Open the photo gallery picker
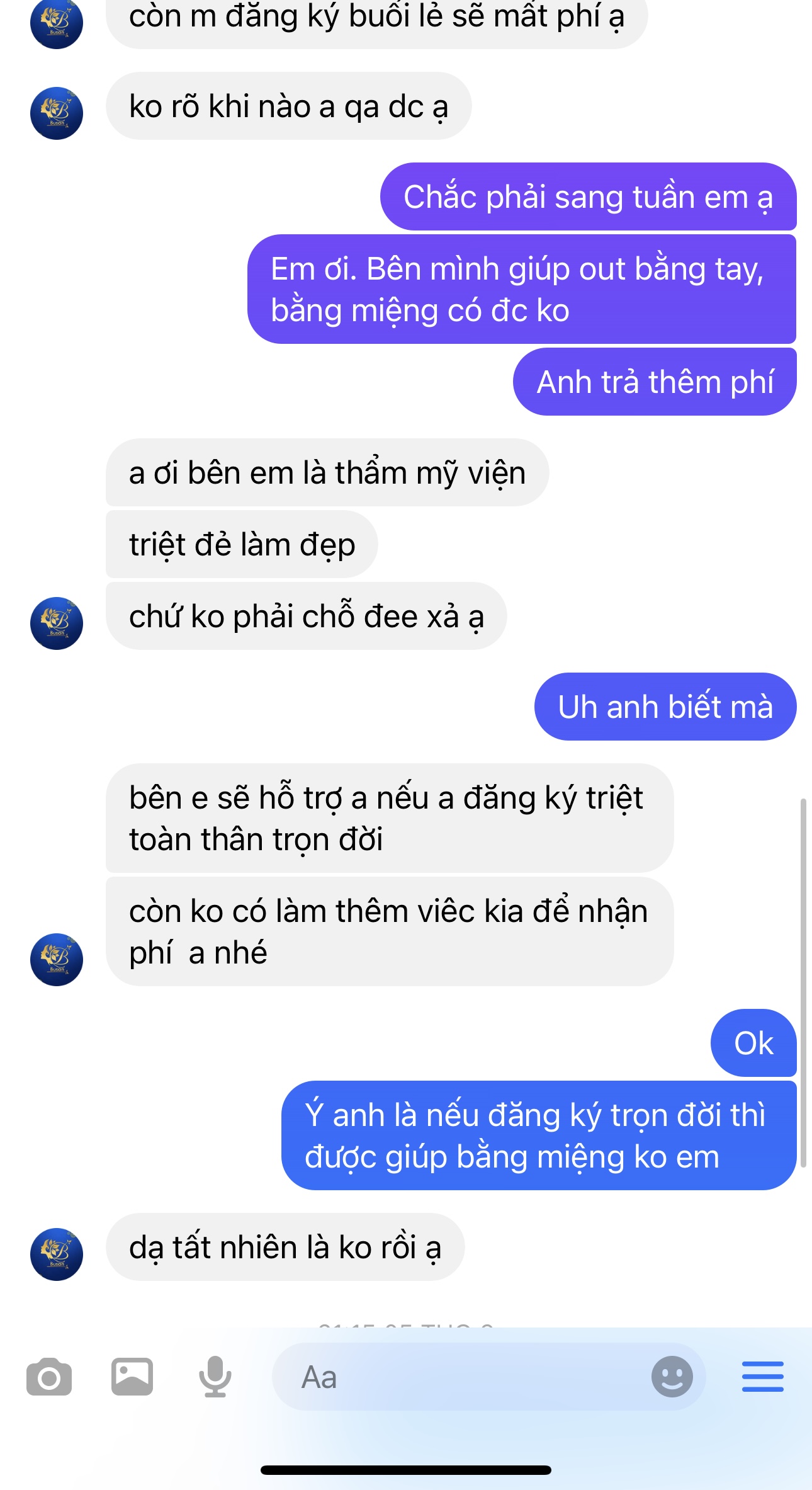The height and width of the screenshot is (1490, 812). [x=132, y=1377]
